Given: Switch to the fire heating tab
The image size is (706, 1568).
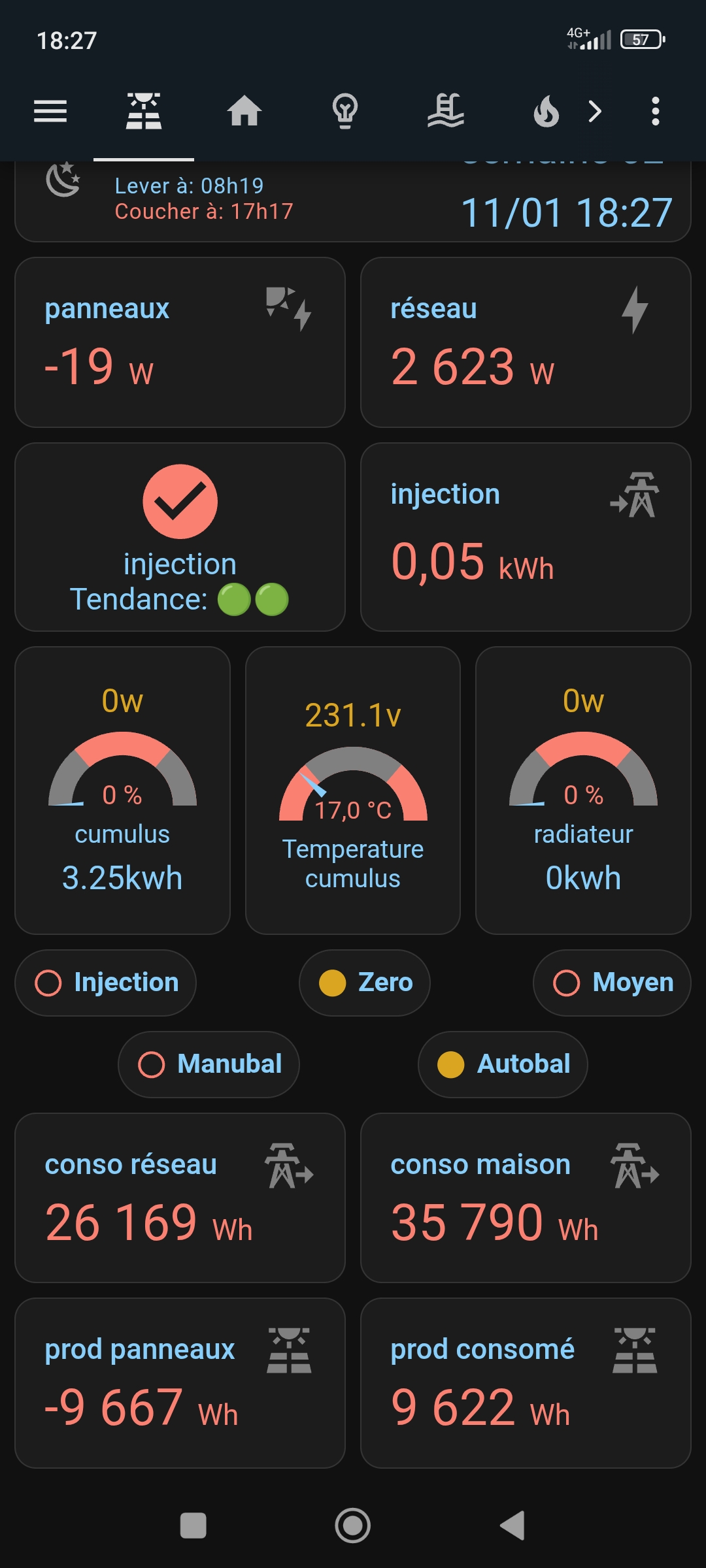Looking at the screenshot, I should pos(546,111).
